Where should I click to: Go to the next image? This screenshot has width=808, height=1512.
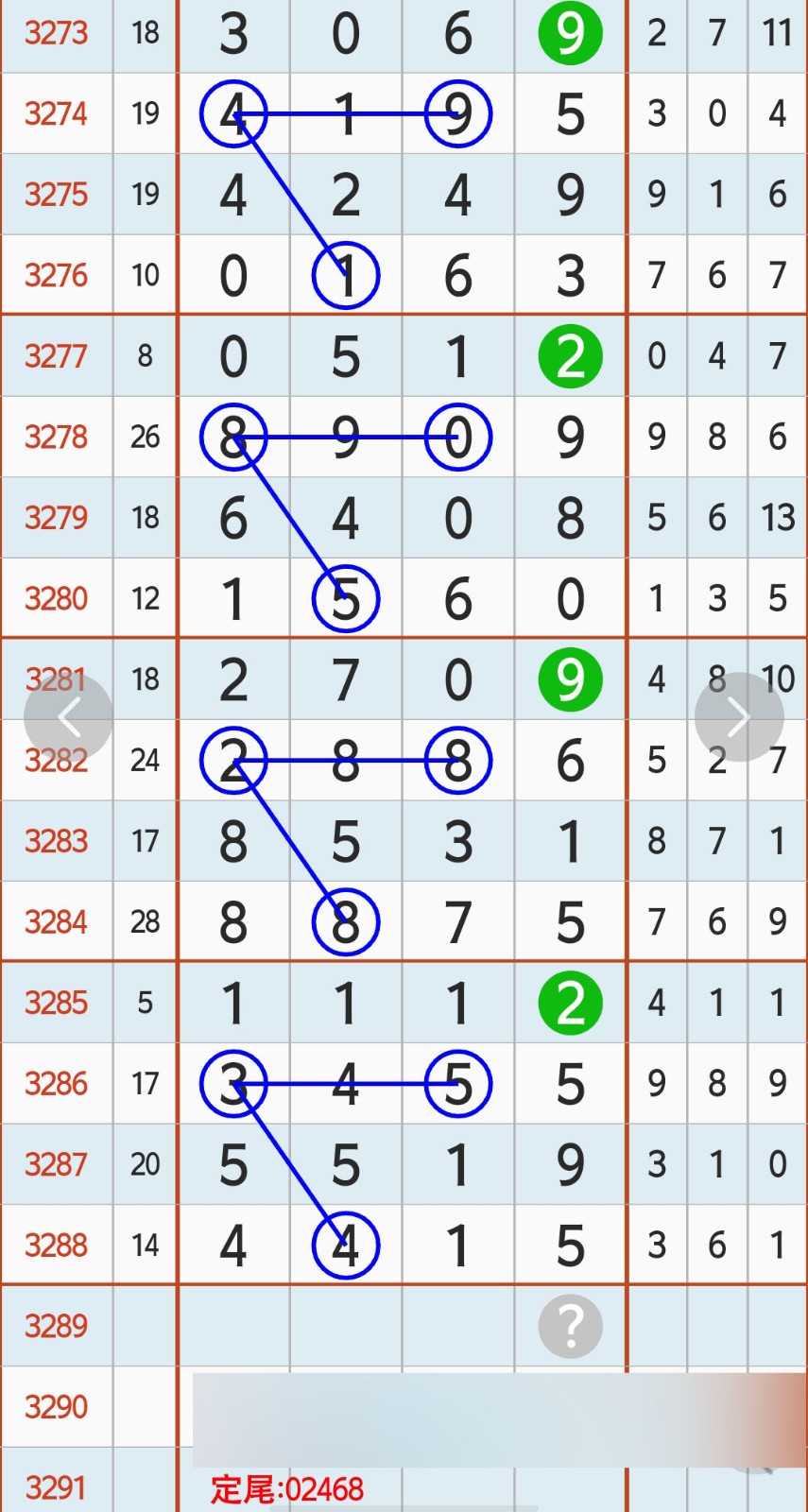739,717
